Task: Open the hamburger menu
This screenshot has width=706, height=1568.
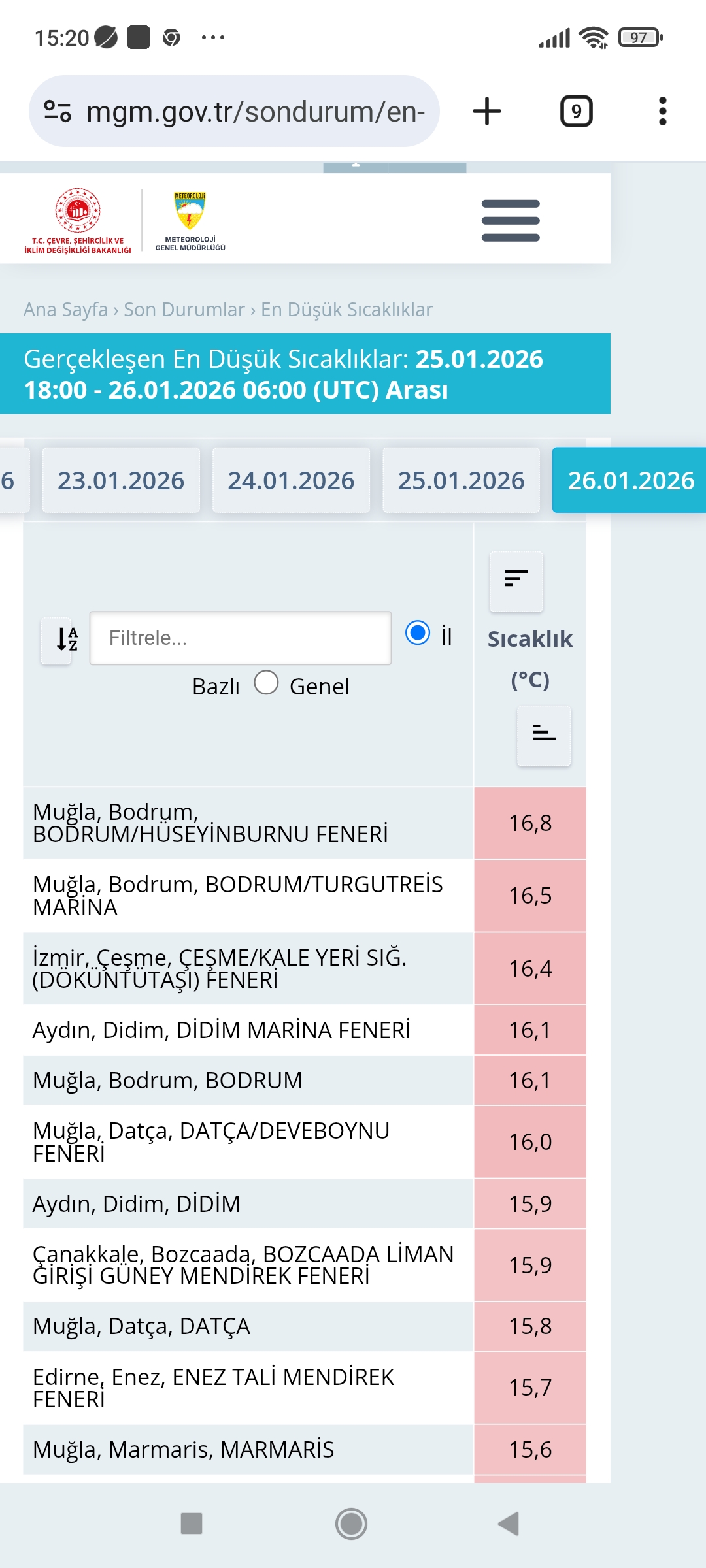Action: coord(511,221)
